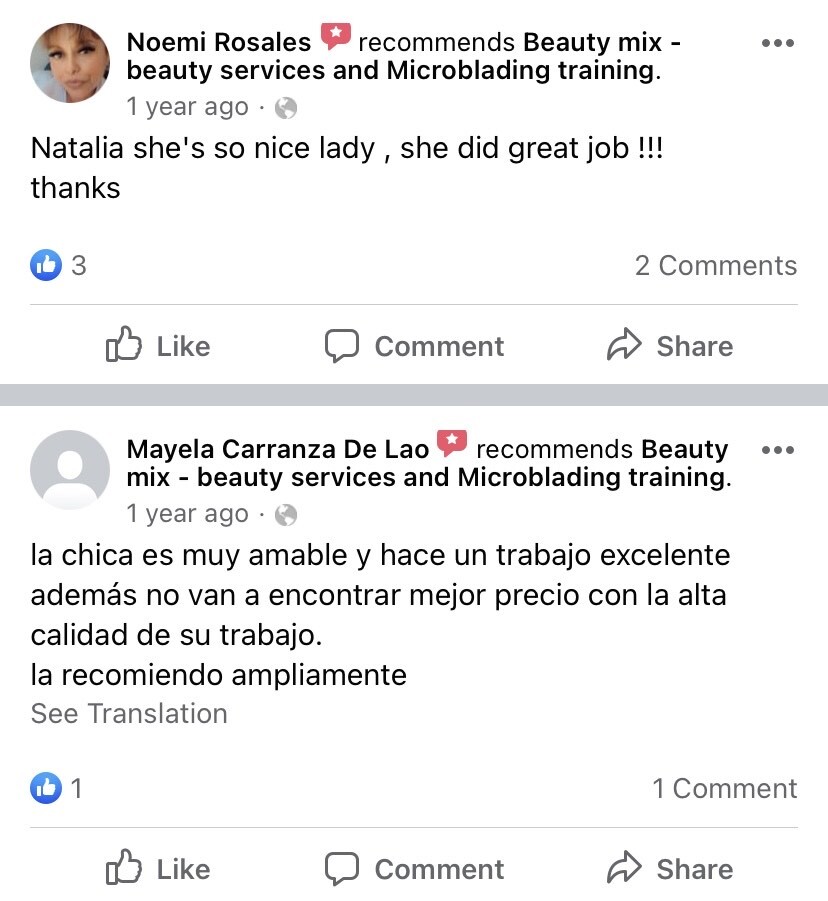Comment on Noemi Rosales' recommendation
This screenshot has height=901, width=828.
[414, 346]
